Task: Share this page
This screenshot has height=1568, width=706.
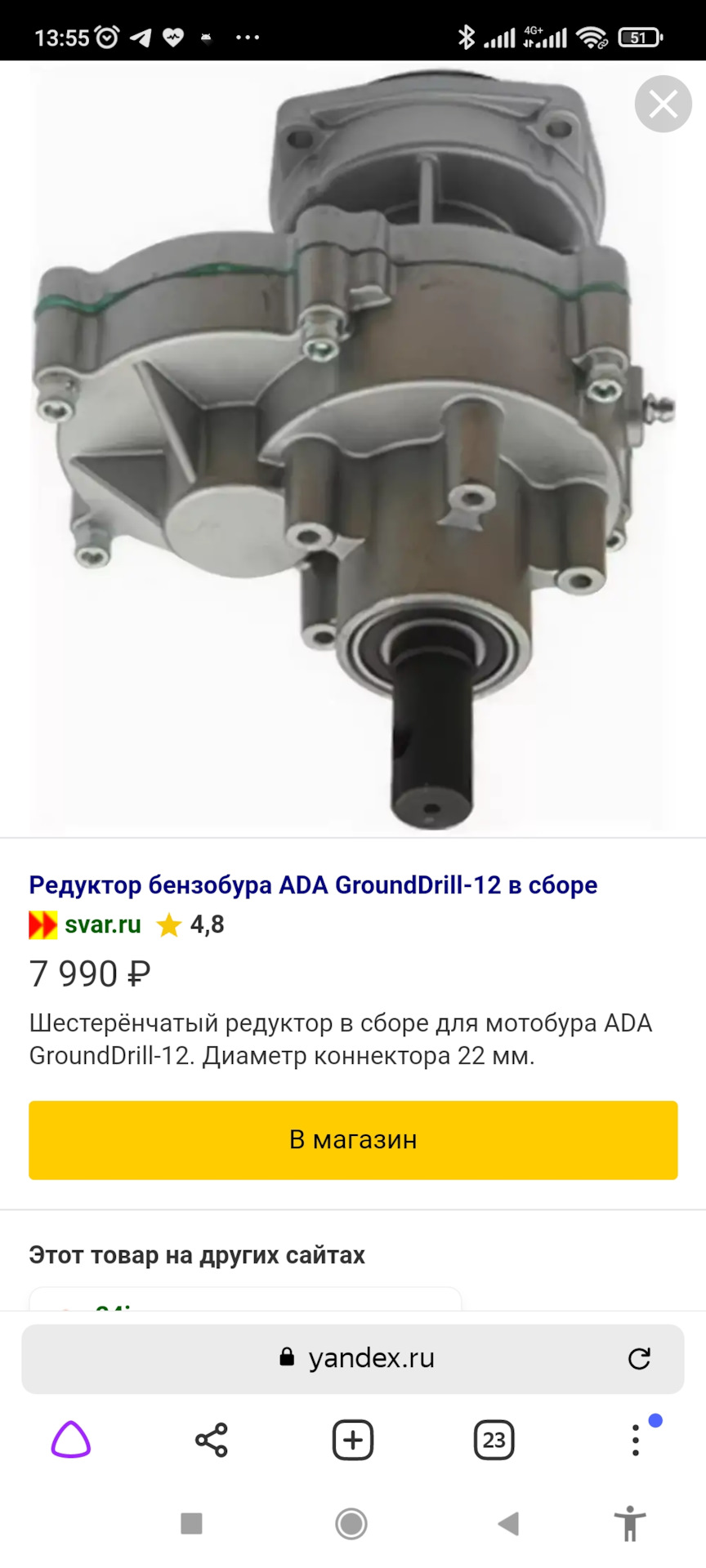Action: click(212, 1440)
